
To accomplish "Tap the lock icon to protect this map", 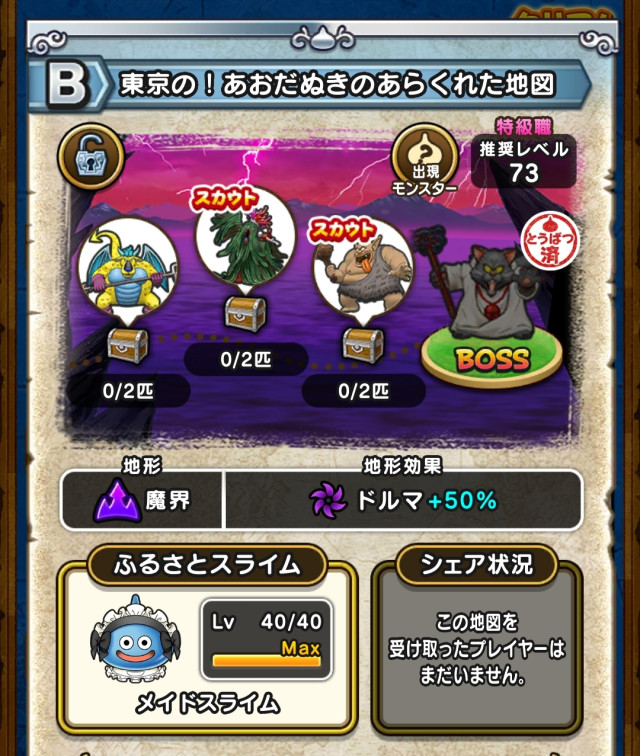I will 91,156.
